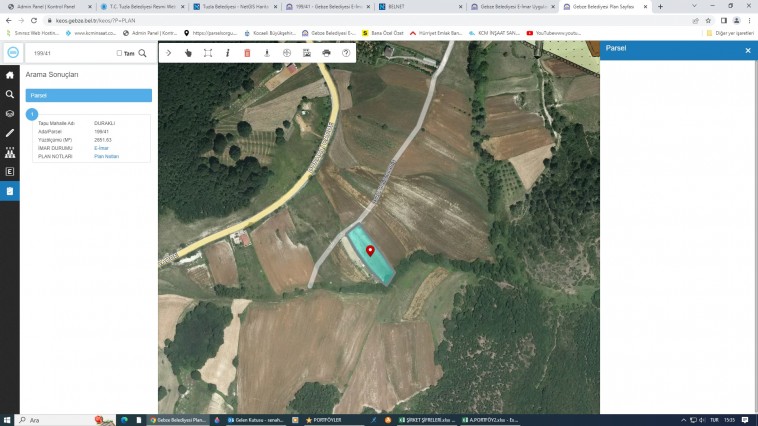
Task: Open the Plan Notları link
Action: coord(106,156)
